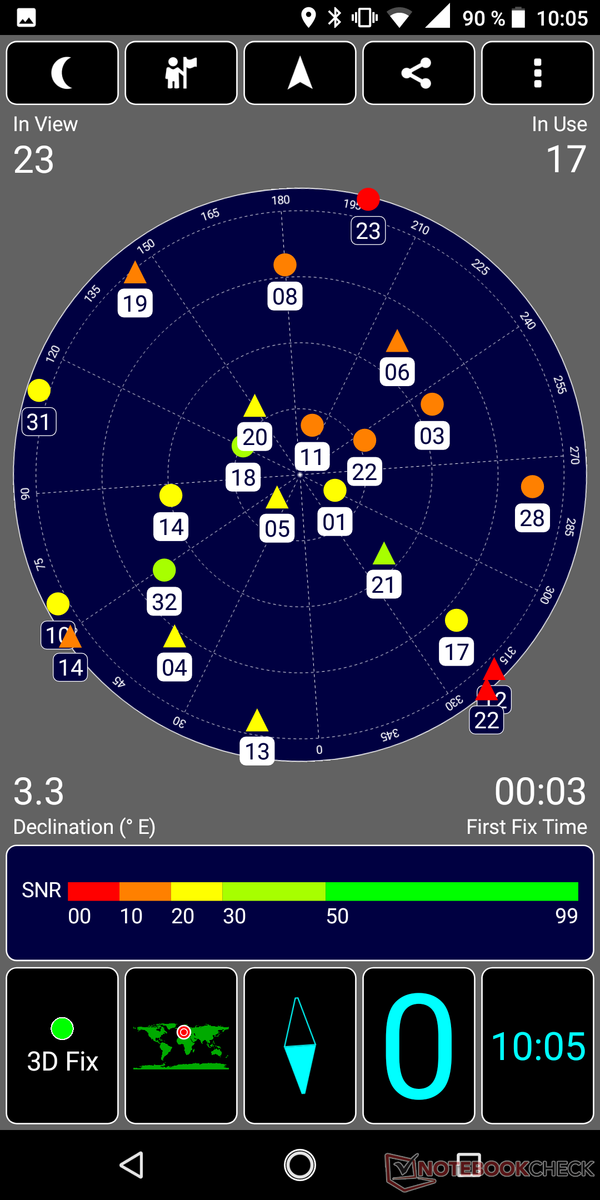This screenshot has width=600, height=1200.
Task: Go back with the system back button
Action: coord(132,1164)
